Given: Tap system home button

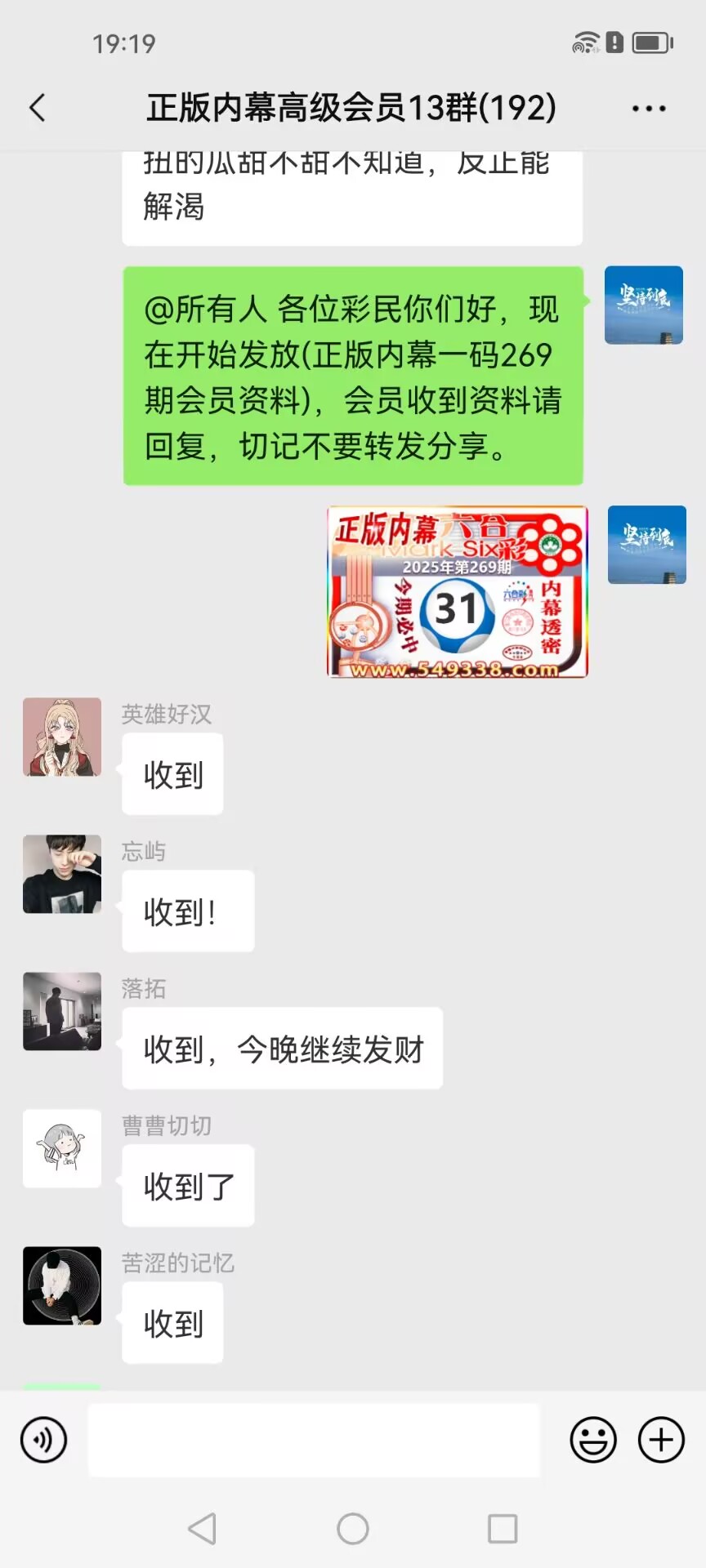Looking at the screenshot, I should (x=353, y=1529).
